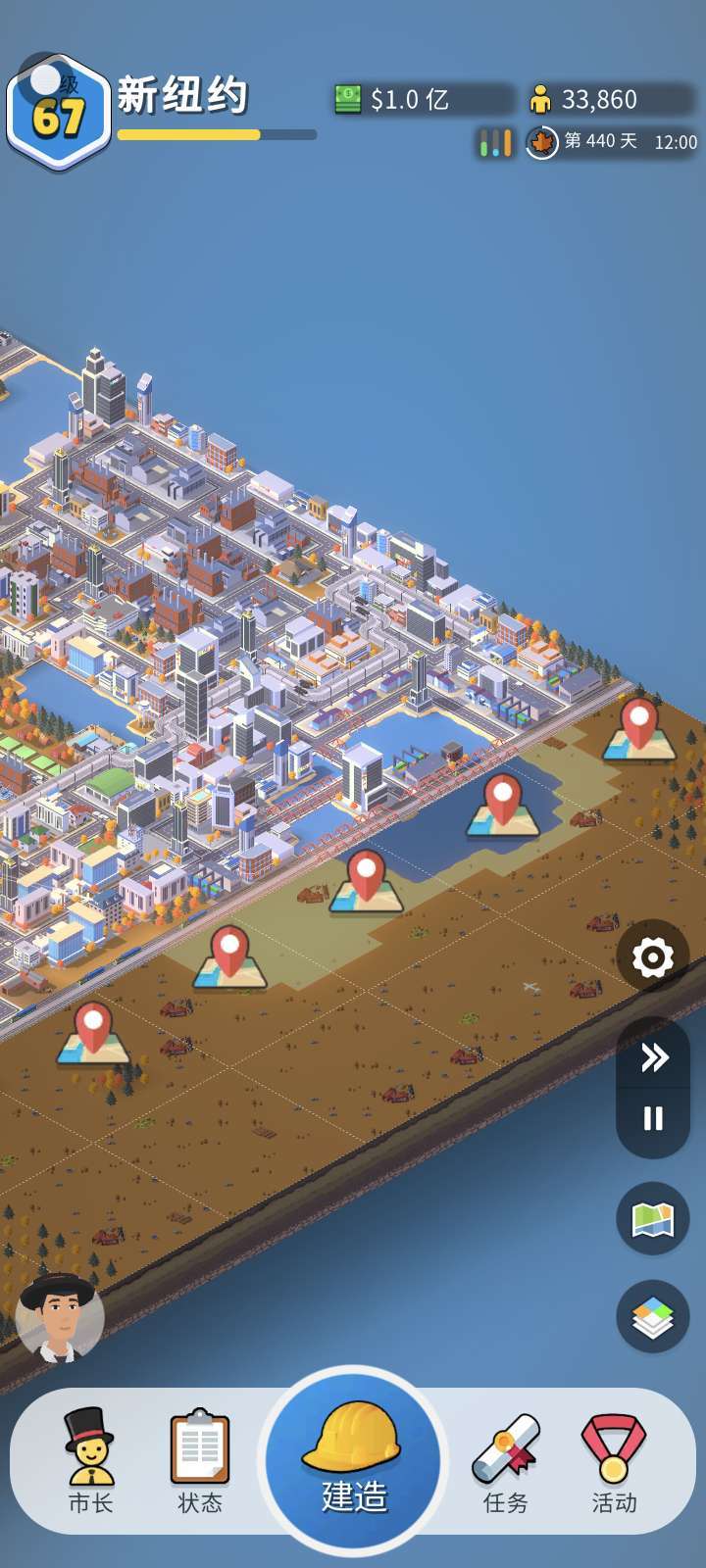Open the layers overlay button
Viewport: 706px width, 1568px height.
[653, 1317]
